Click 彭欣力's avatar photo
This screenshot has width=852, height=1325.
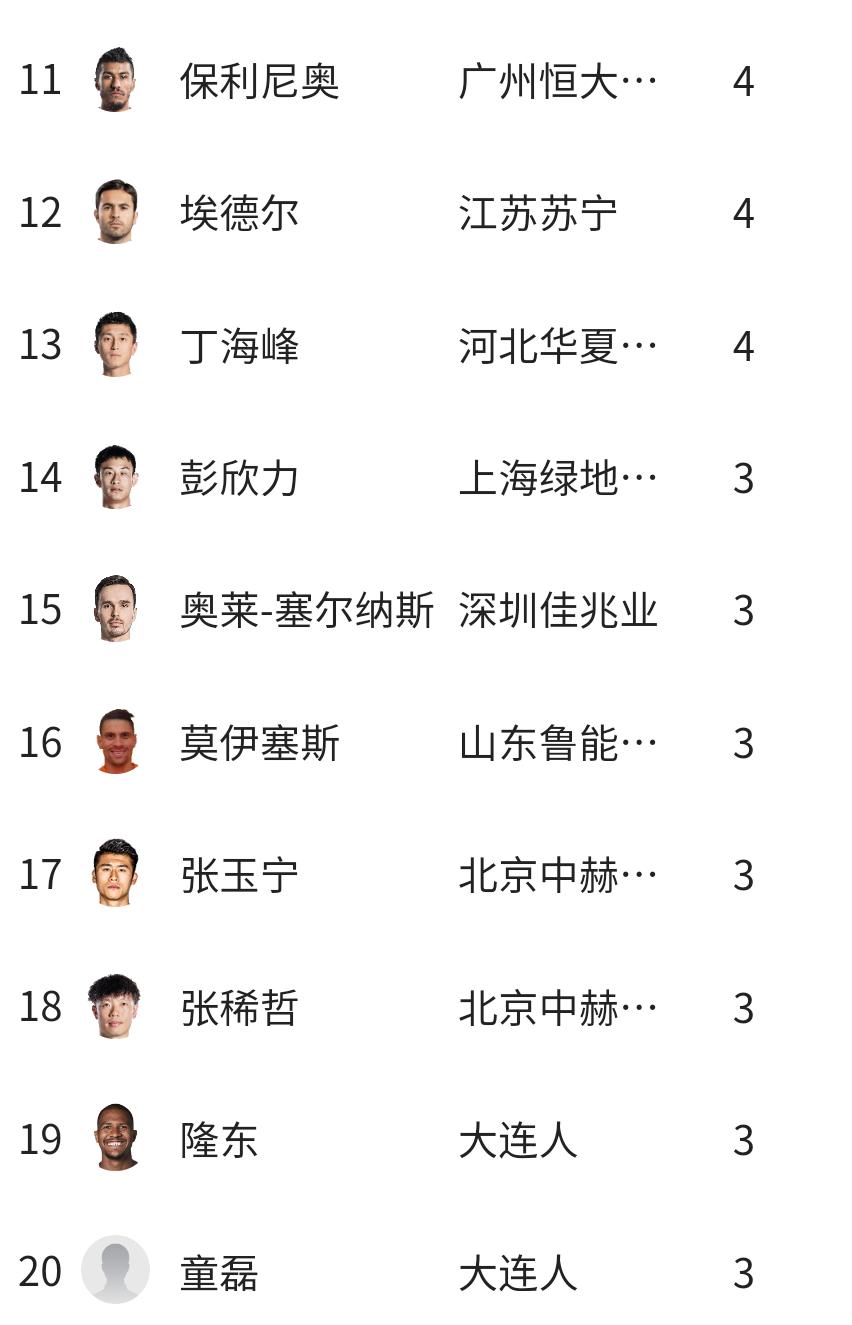(x=117, y=478)
